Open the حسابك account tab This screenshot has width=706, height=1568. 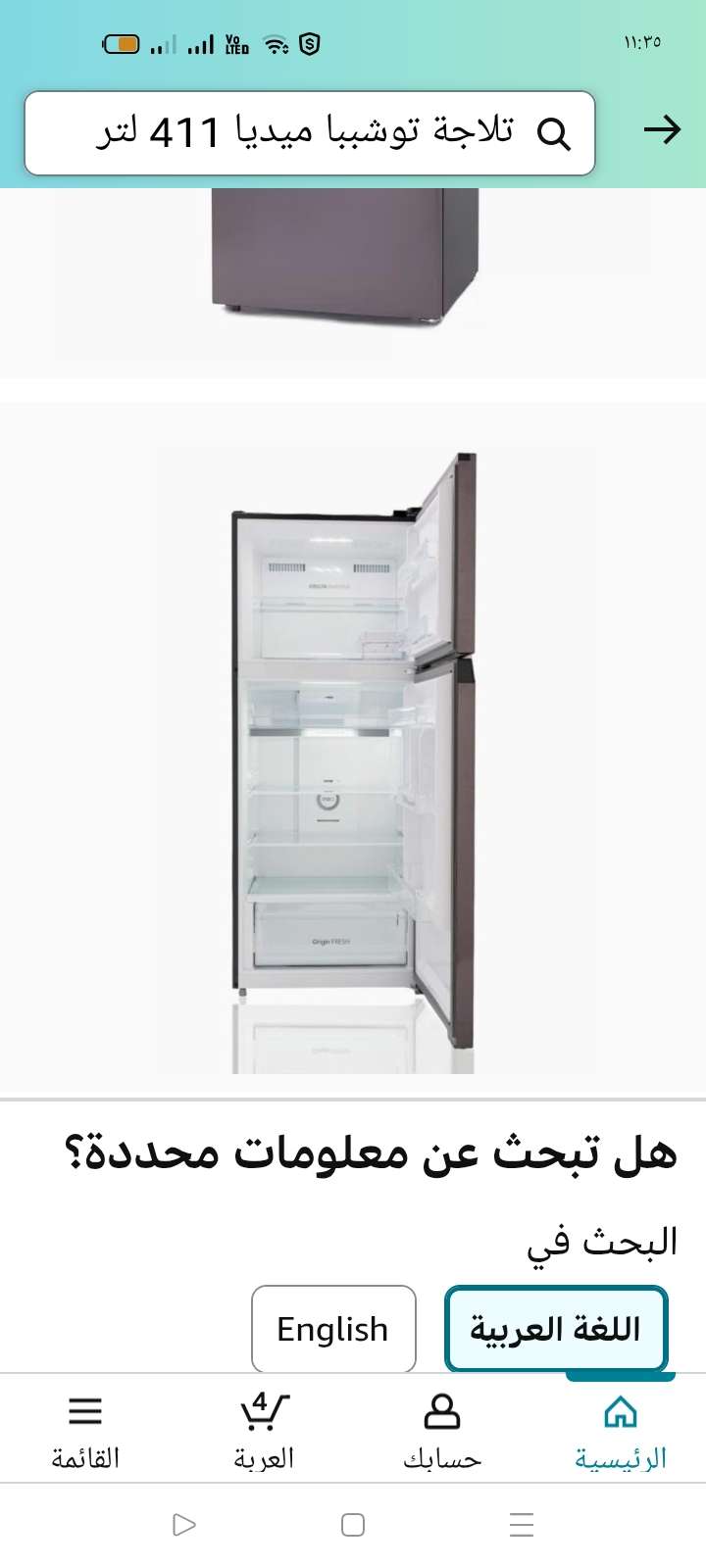[x=442, y=1431]
